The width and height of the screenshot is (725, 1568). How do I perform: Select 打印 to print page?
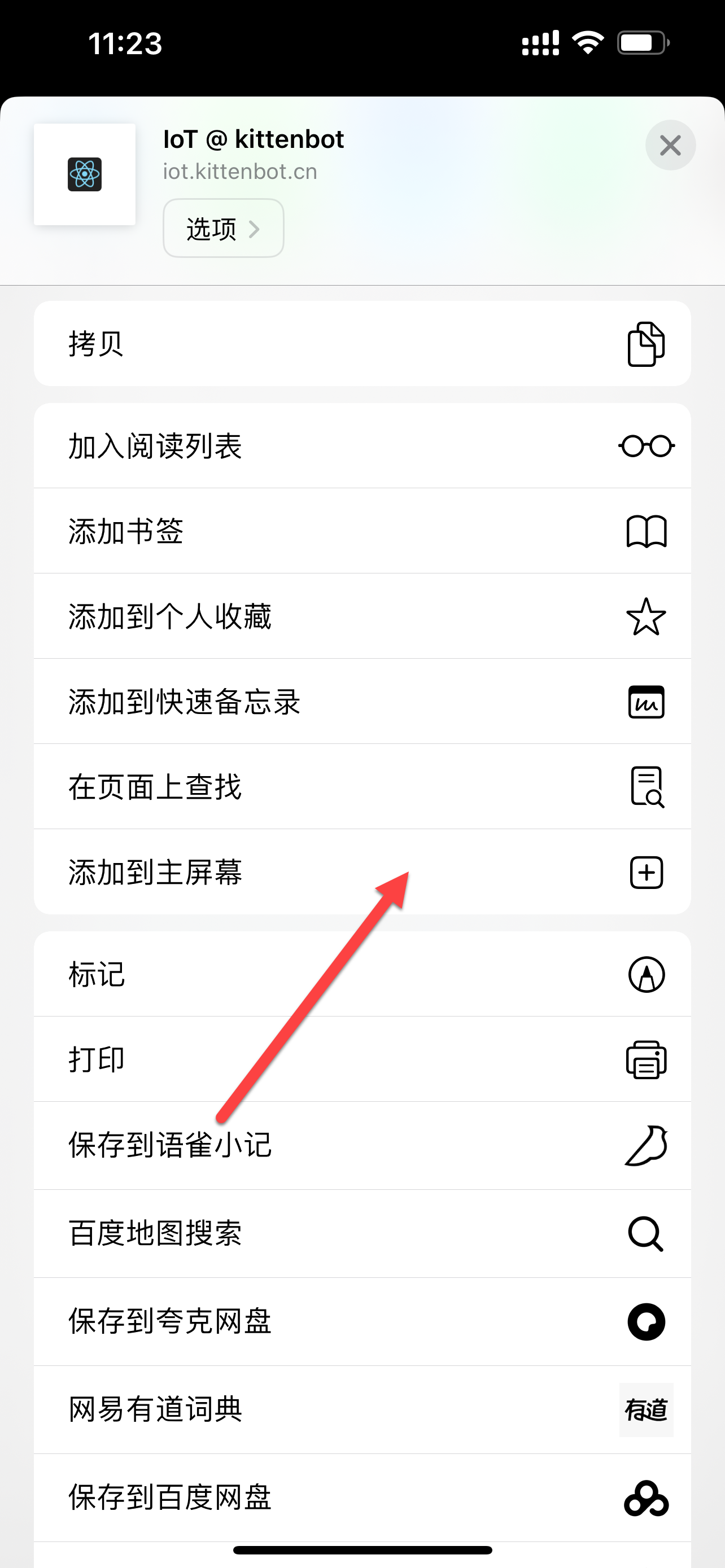[x=362, y=1059]
